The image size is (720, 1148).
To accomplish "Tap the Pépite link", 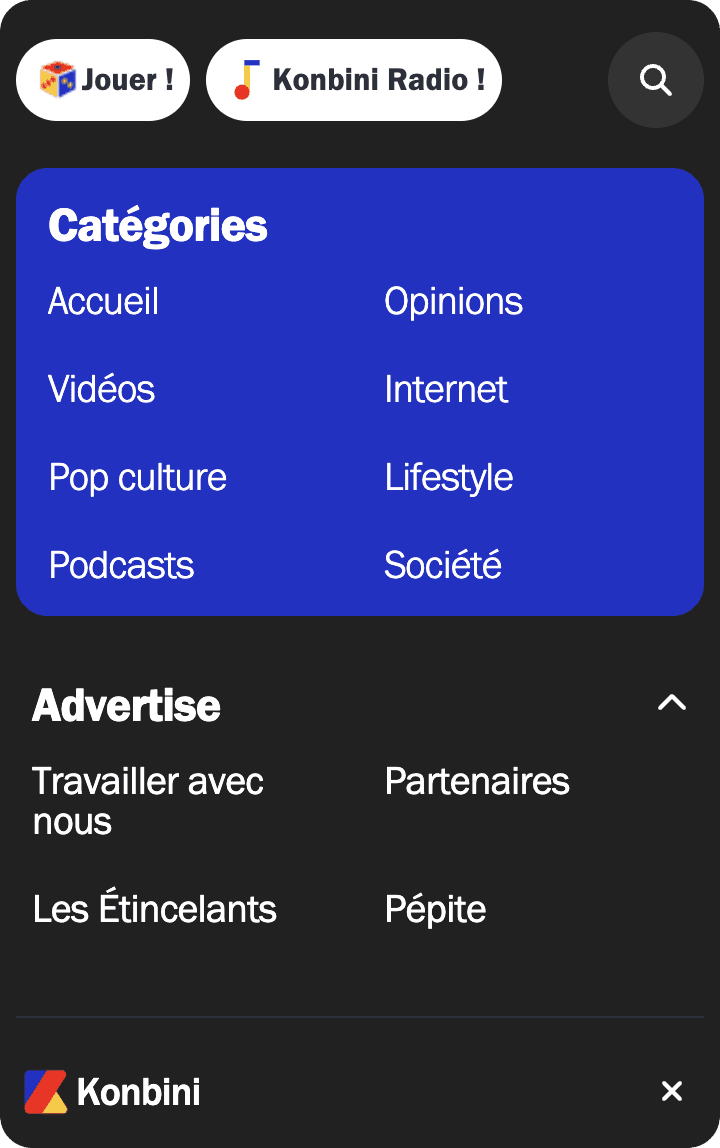I will coord(435,910).
